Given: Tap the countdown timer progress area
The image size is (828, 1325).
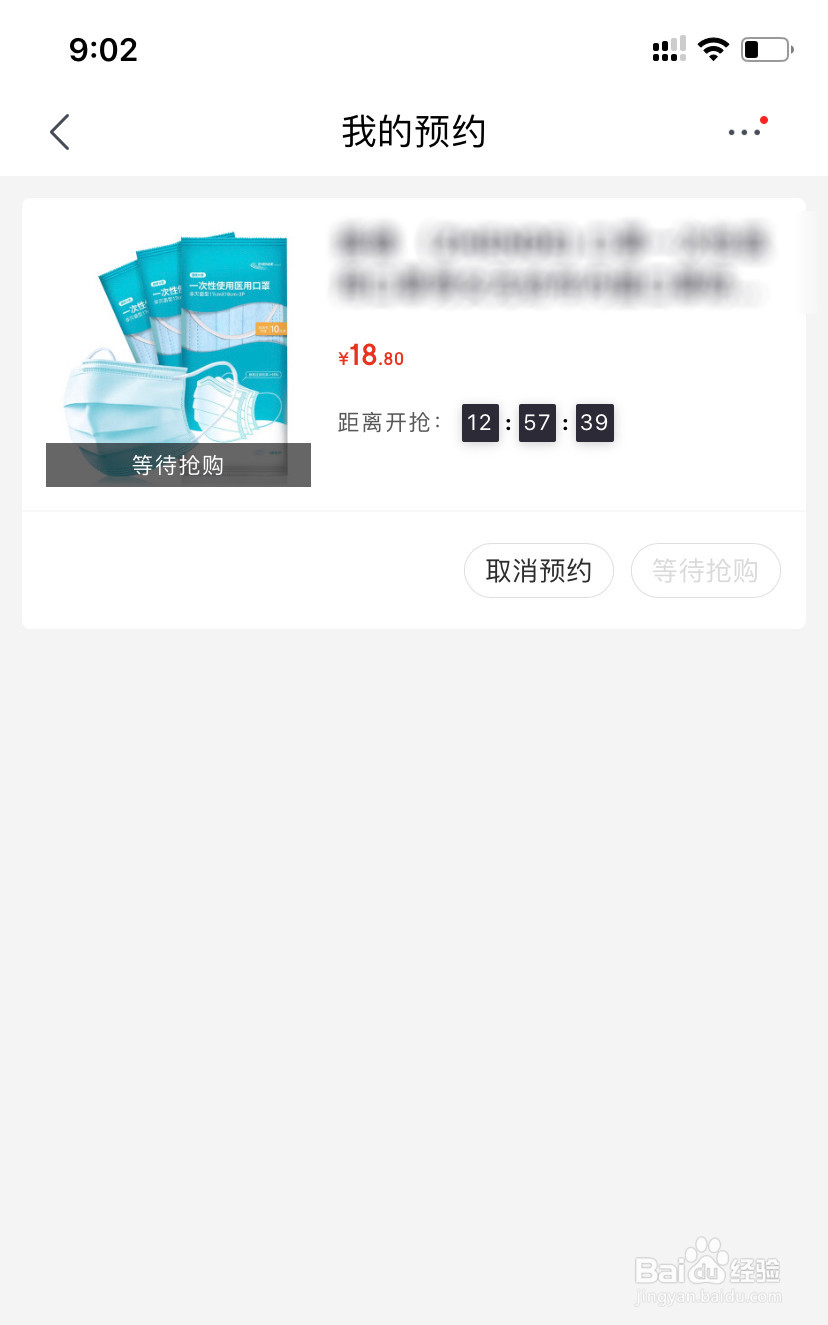Looking at the screenshot, I should [537, 422].
